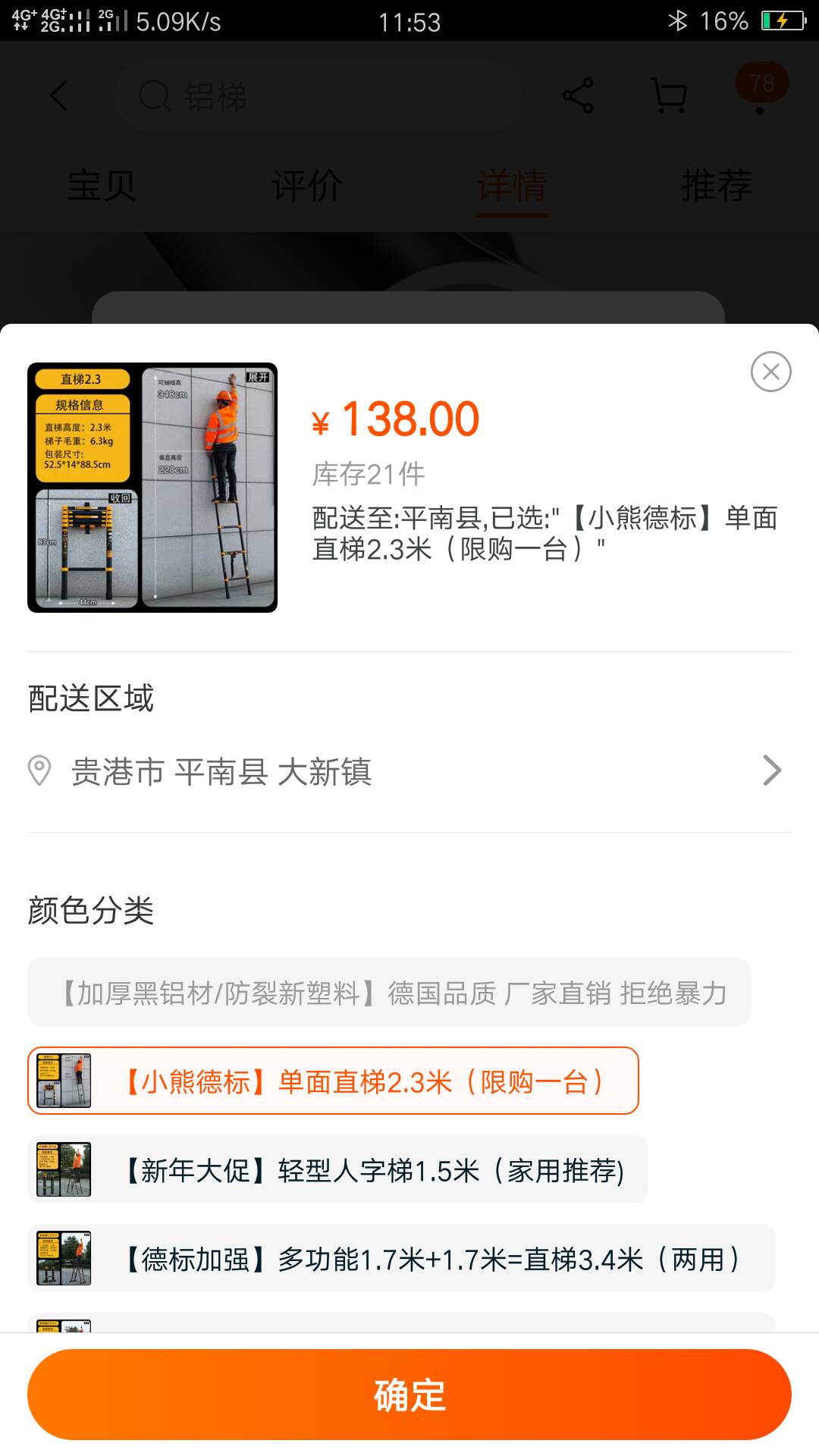Enlarge the selected ladder product image

tap(152, 488)
